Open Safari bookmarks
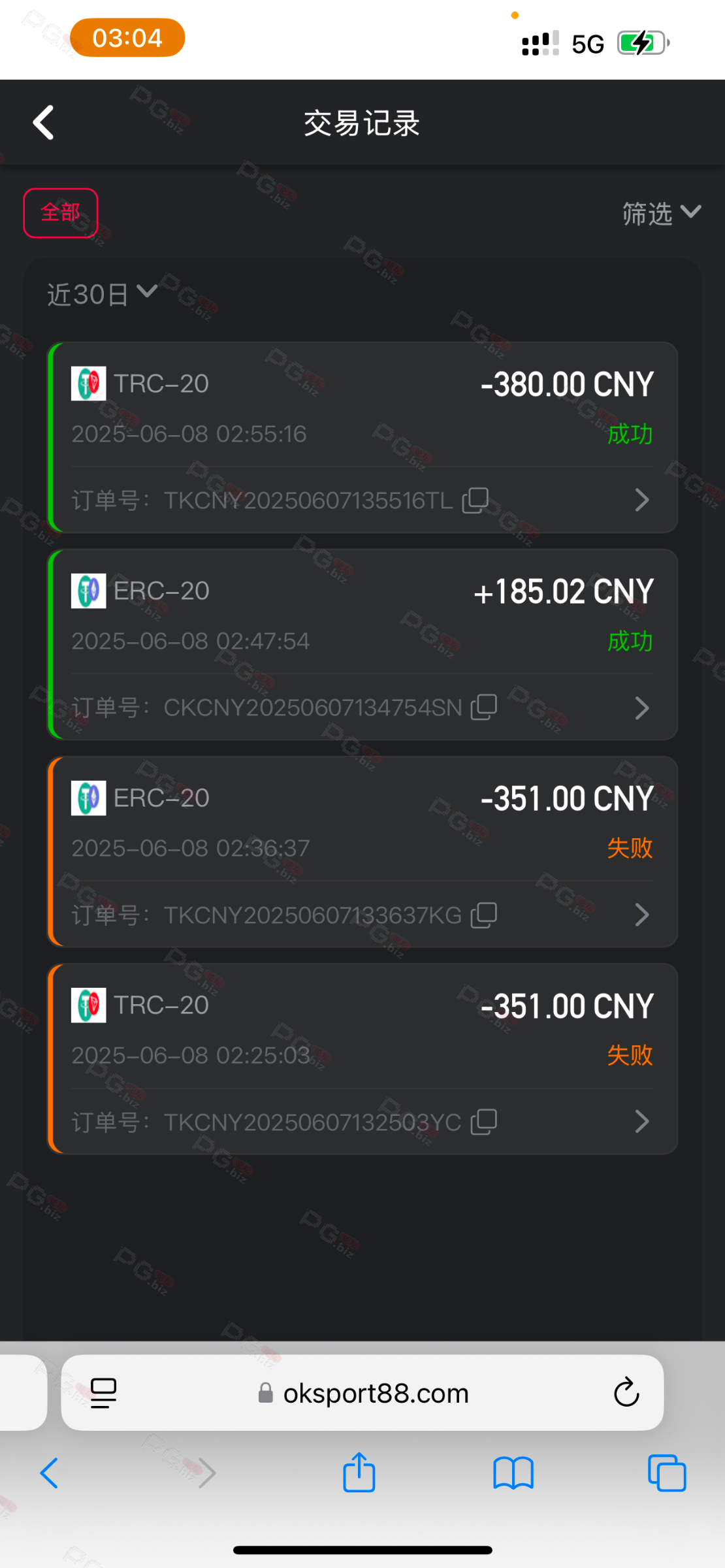The height and width of the screenshot is (1568, 725). click(x=513, y=1473)
